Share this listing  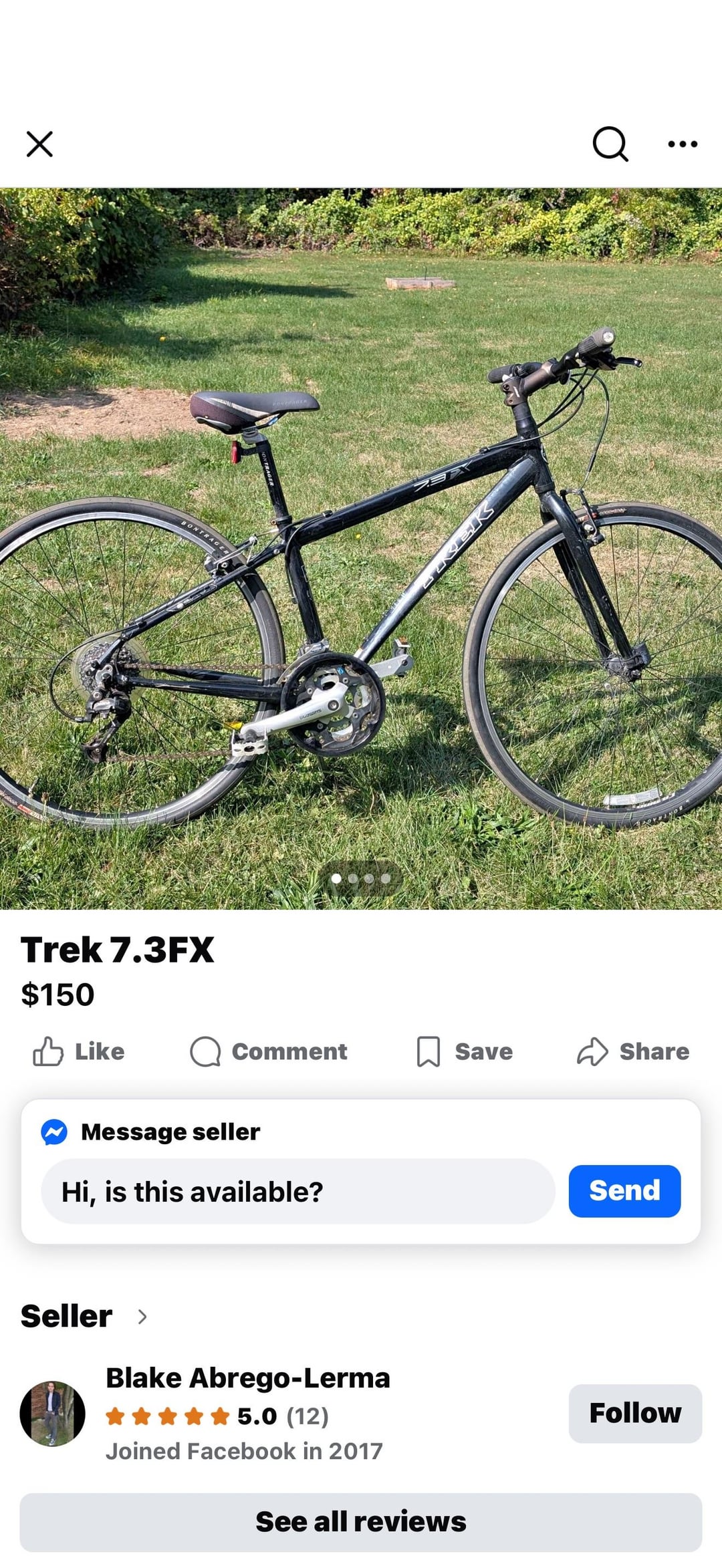coord(633,1051)
